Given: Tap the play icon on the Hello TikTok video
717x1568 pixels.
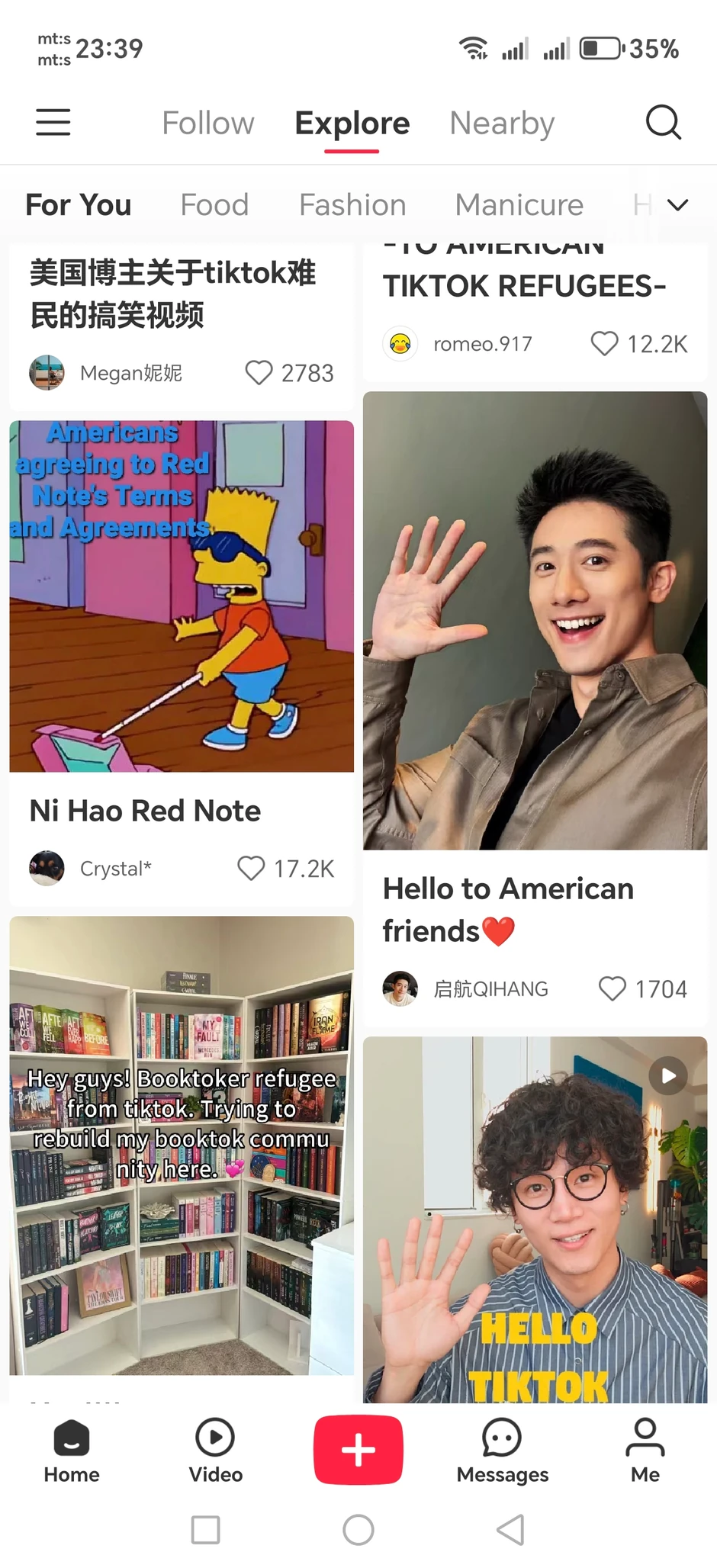Looking at the screenshot, I should point(667,1075).
